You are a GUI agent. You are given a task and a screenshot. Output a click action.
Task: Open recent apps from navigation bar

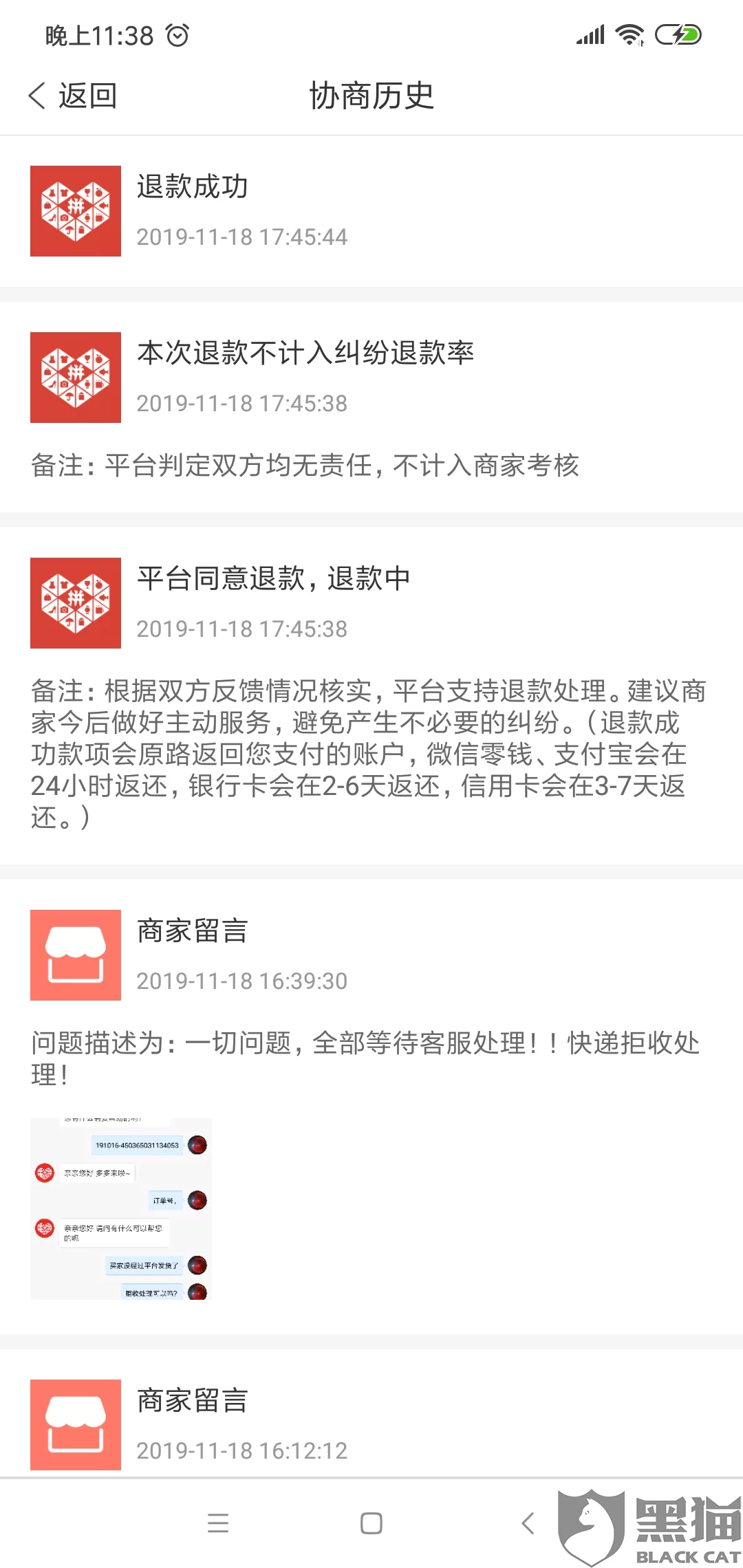point(218,1523)
